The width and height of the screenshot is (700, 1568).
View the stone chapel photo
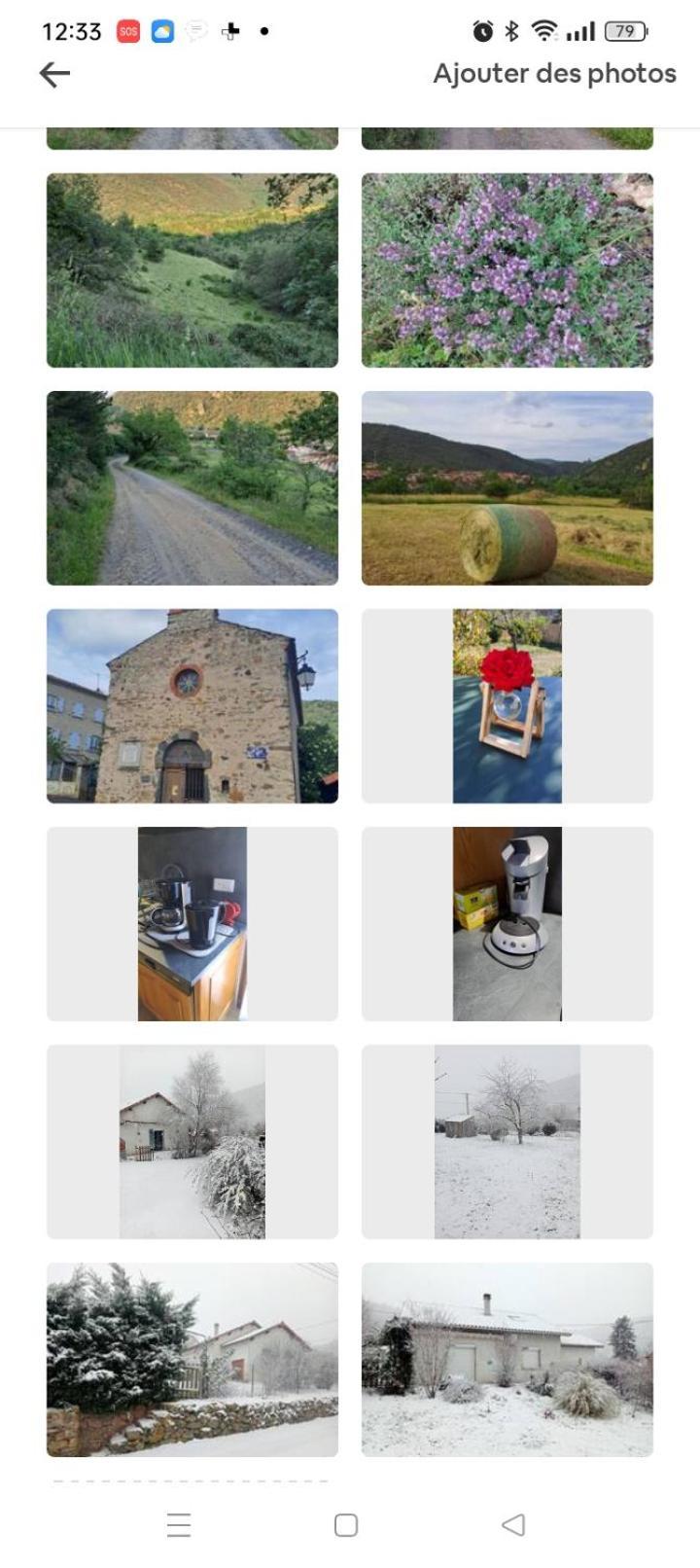click(x=192, y=706)
